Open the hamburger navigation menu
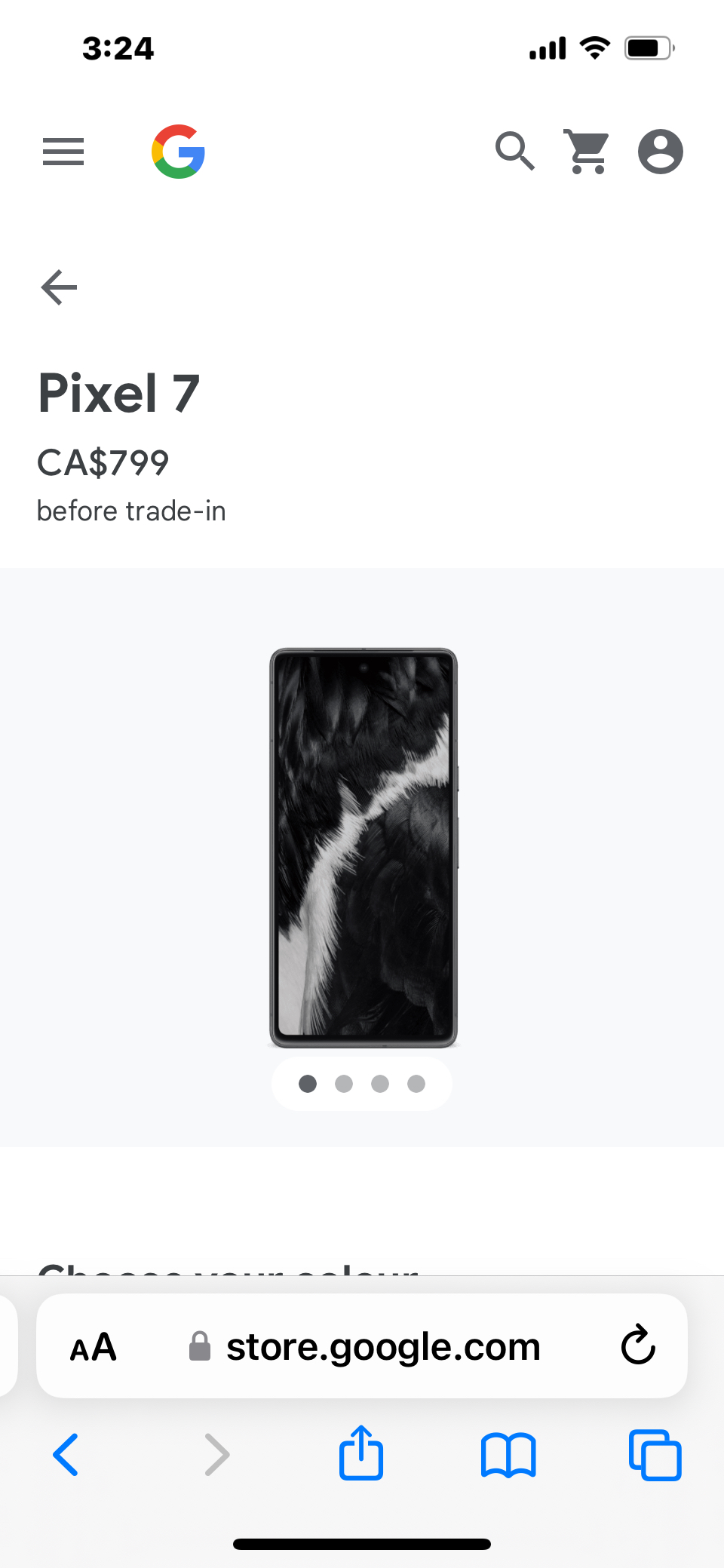724x1568 pixels. pyautogui.click(x=63, y=152)
